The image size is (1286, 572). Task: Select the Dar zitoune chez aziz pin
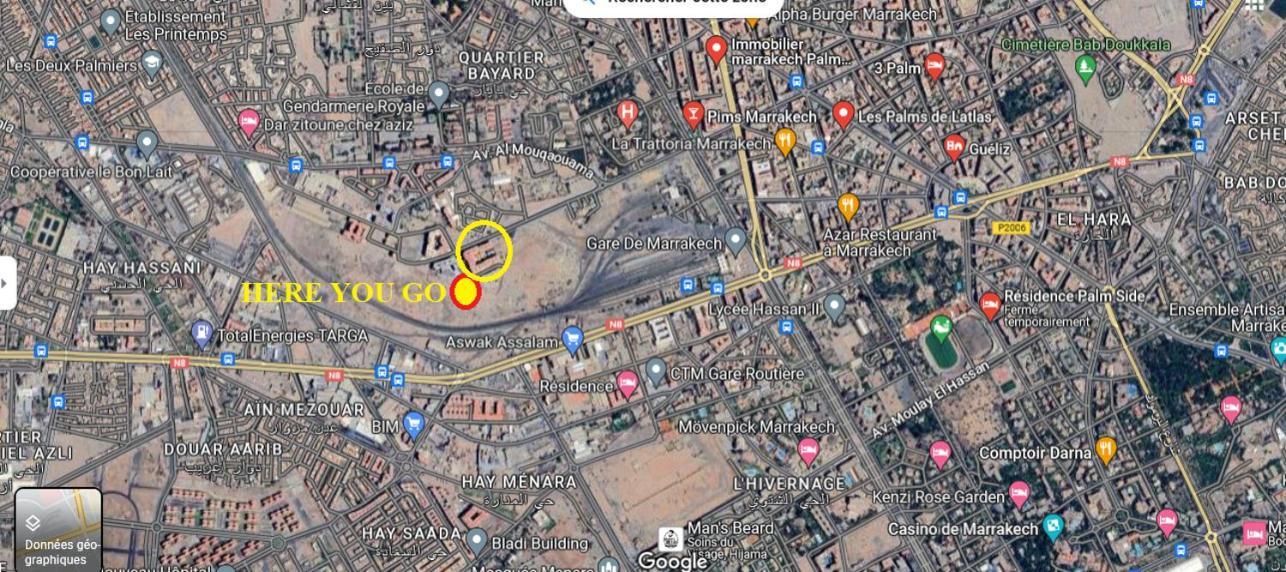pos(249,123)
